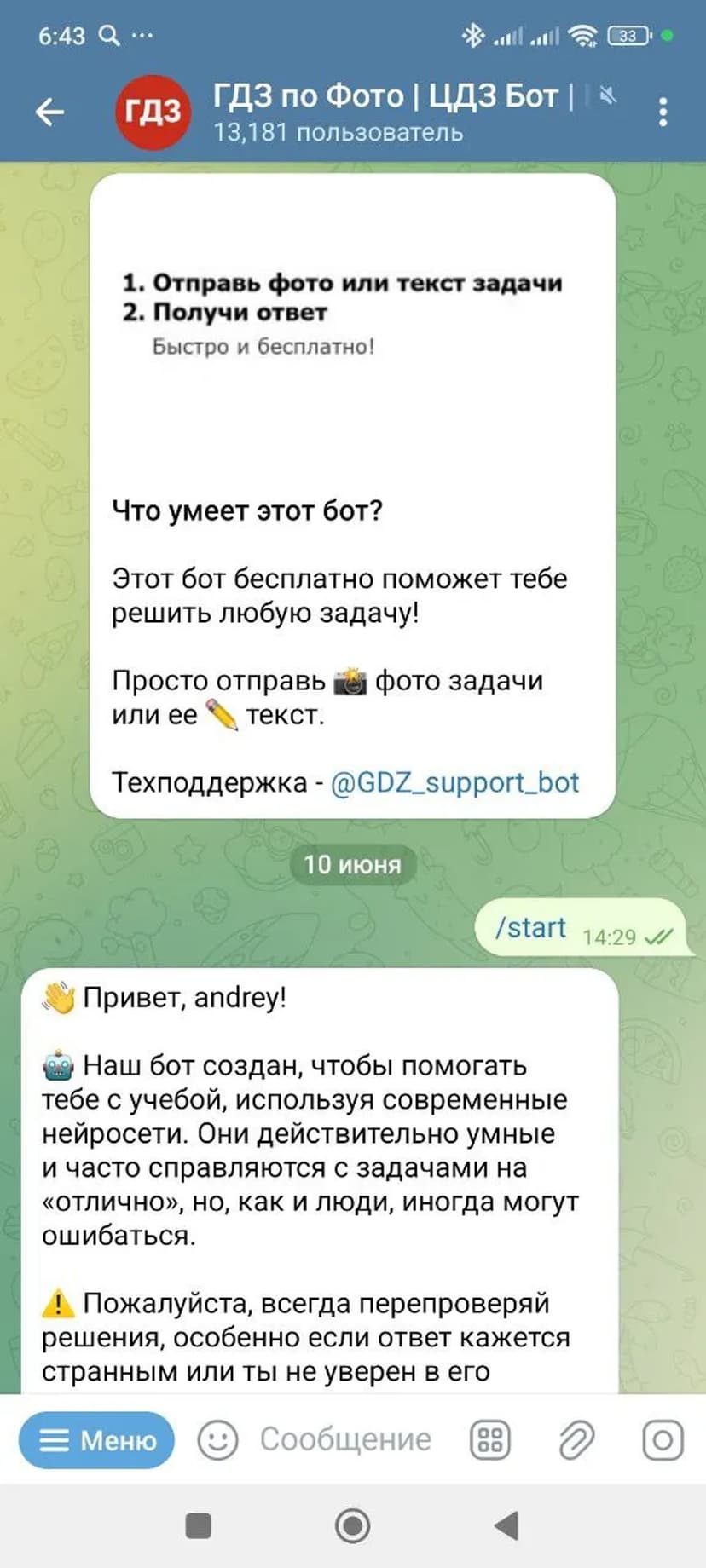Show the bot commands keyboard
This screenshot has height=1568, width=706.
click(x=490, y=1440)
